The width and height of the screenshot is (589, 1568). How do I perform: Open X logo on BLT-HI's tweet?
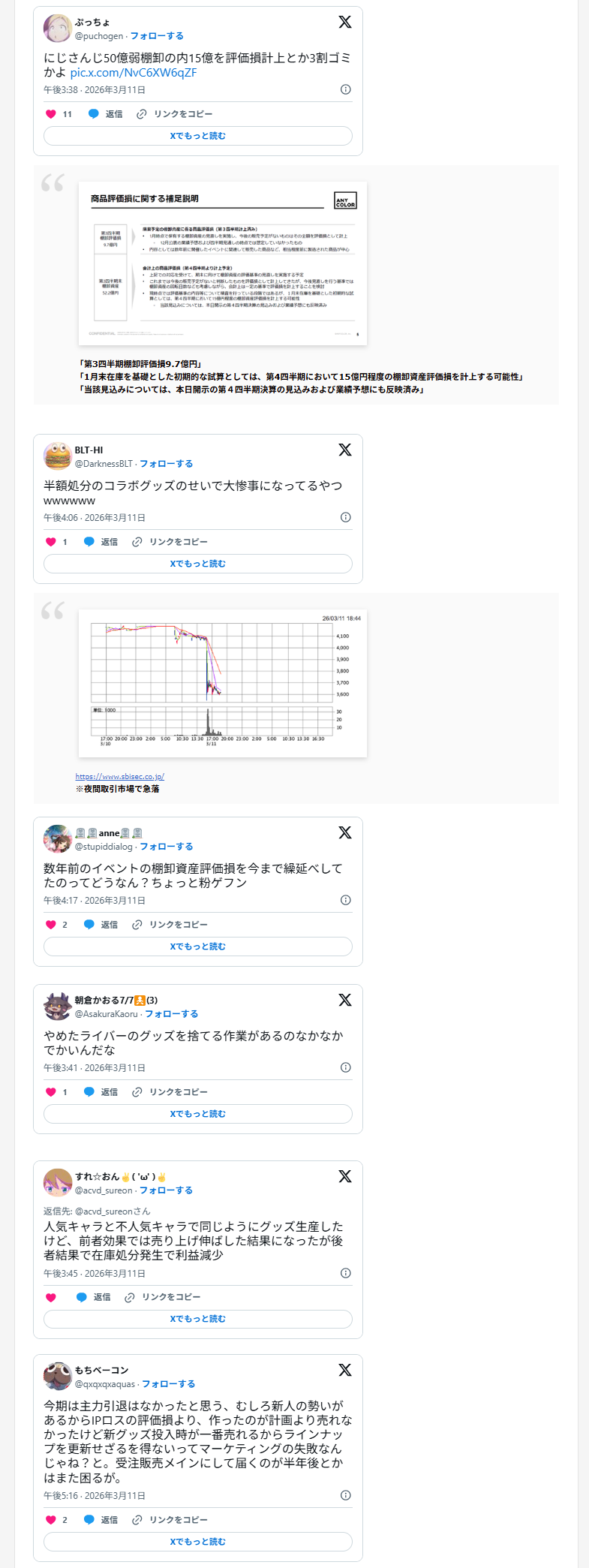[345, 450]
